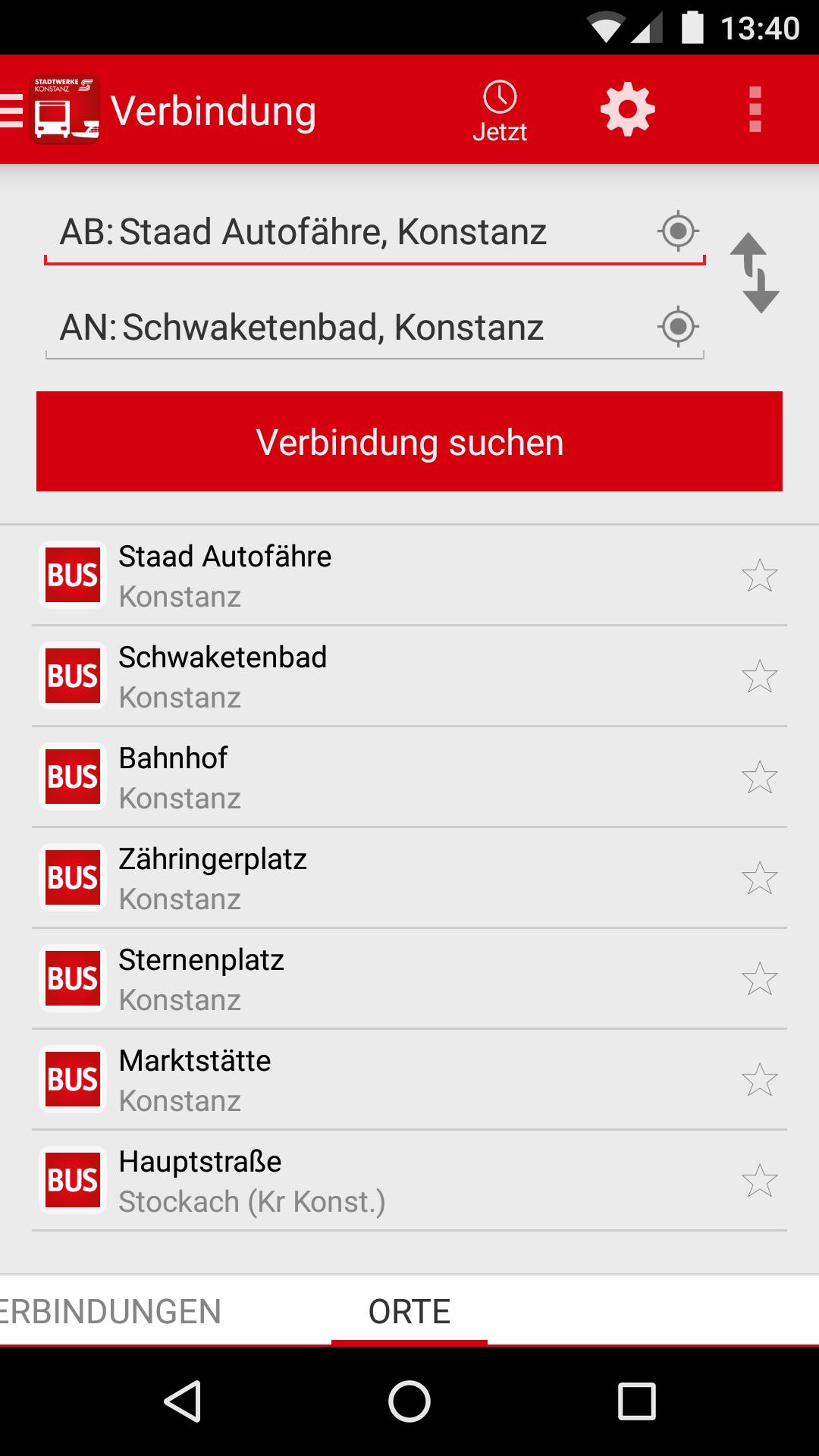The height and width of the screenshot is (1456, 819).
Task: Open the overflow menu with three dots
Action: click(x=753, y=108)
